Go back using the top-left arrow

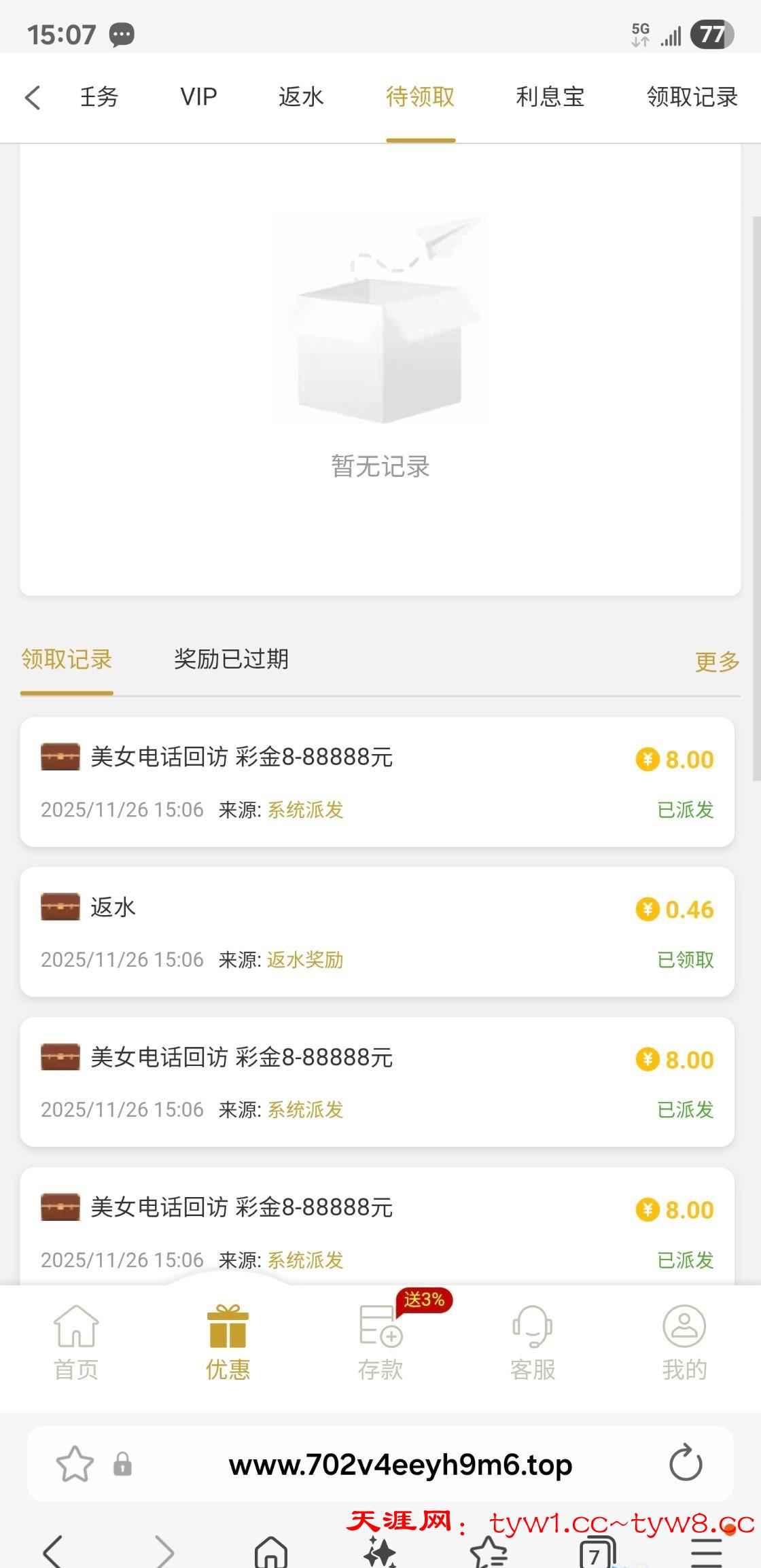33,97
